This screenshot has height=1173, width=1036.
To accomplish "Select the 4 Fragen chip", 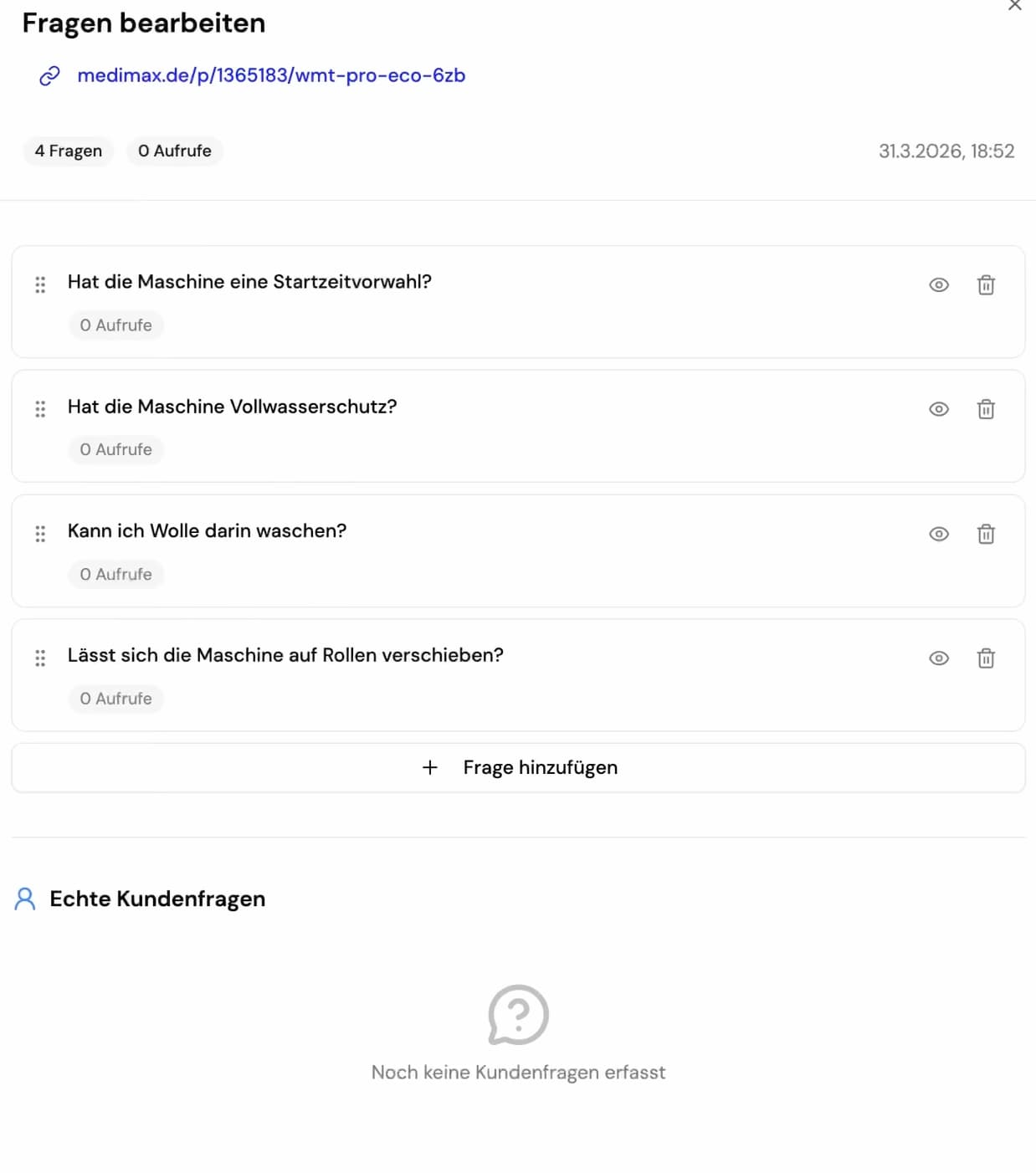I will tap(67, 151).
